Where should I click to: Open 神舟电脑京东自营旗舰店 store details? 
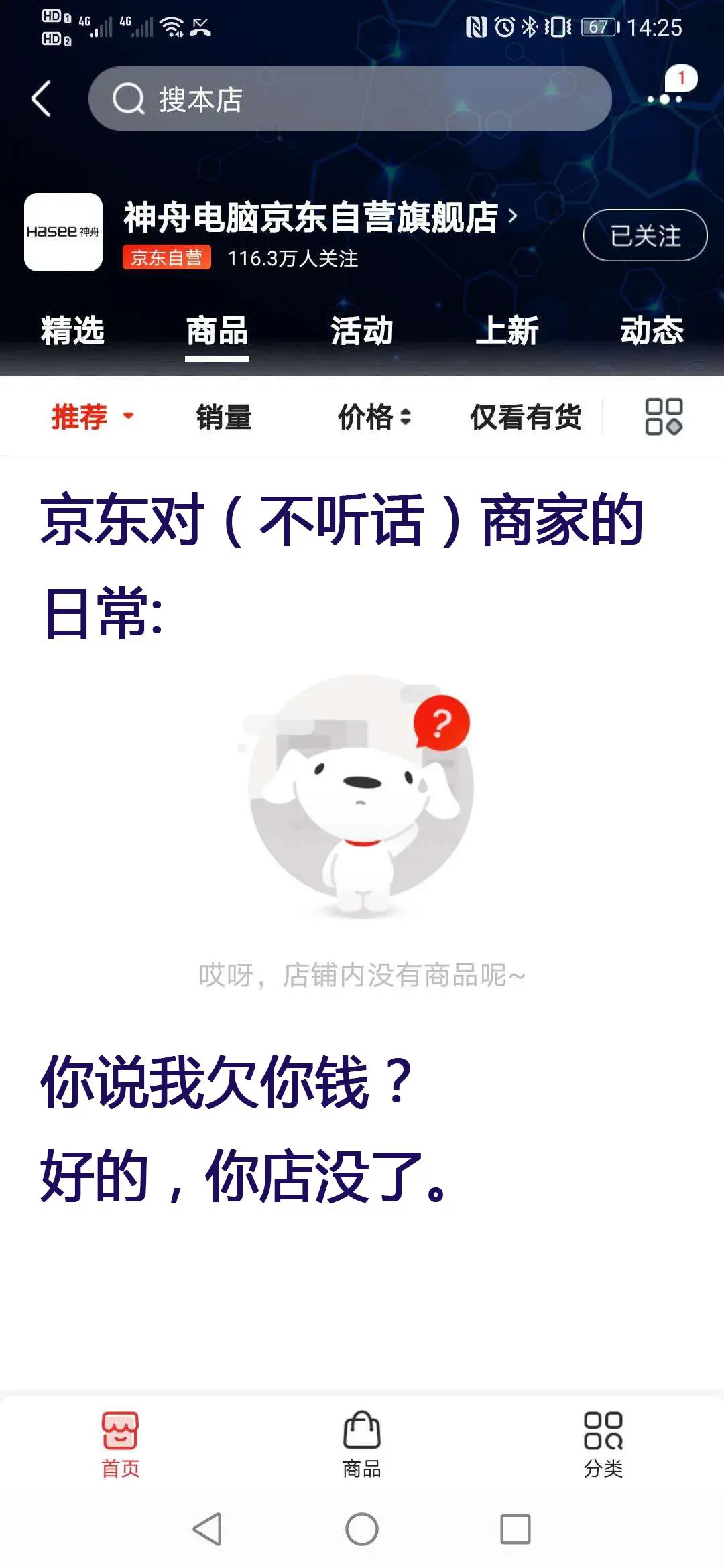pos(320,218)
